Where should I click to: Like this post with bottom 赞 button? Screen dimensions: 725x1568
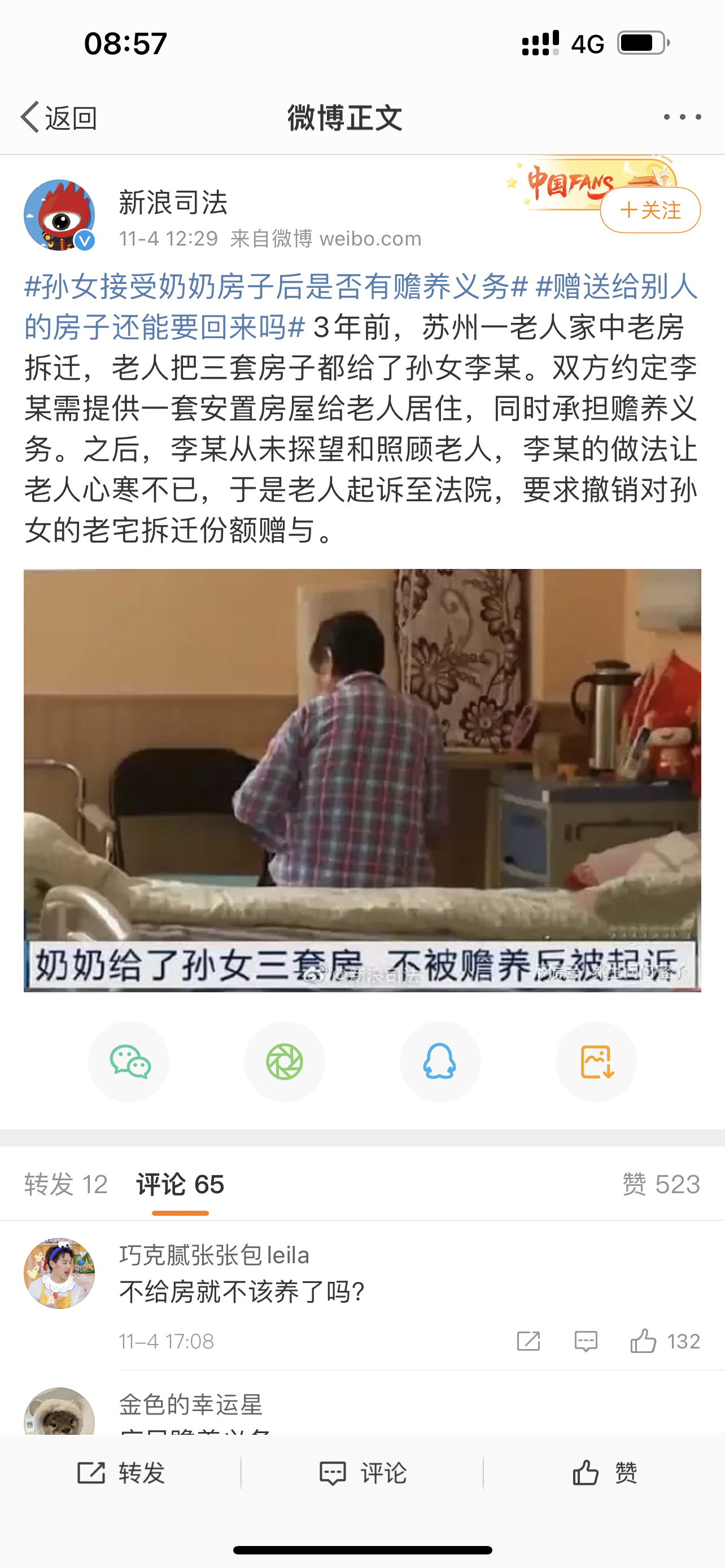(605, 1473)
